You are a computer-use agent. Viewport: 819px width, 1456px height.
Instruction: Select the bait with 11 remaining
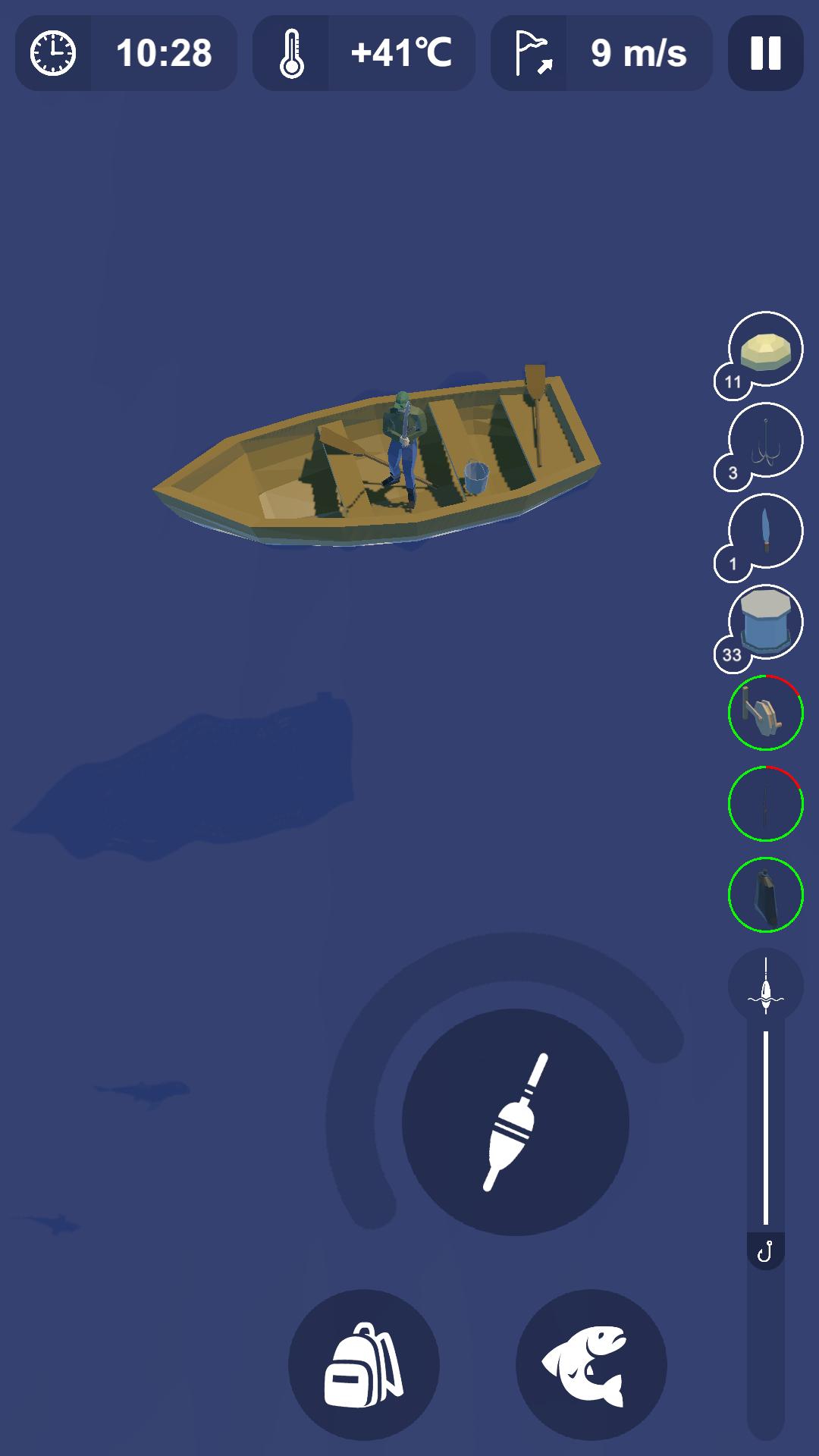pos(765,350)
